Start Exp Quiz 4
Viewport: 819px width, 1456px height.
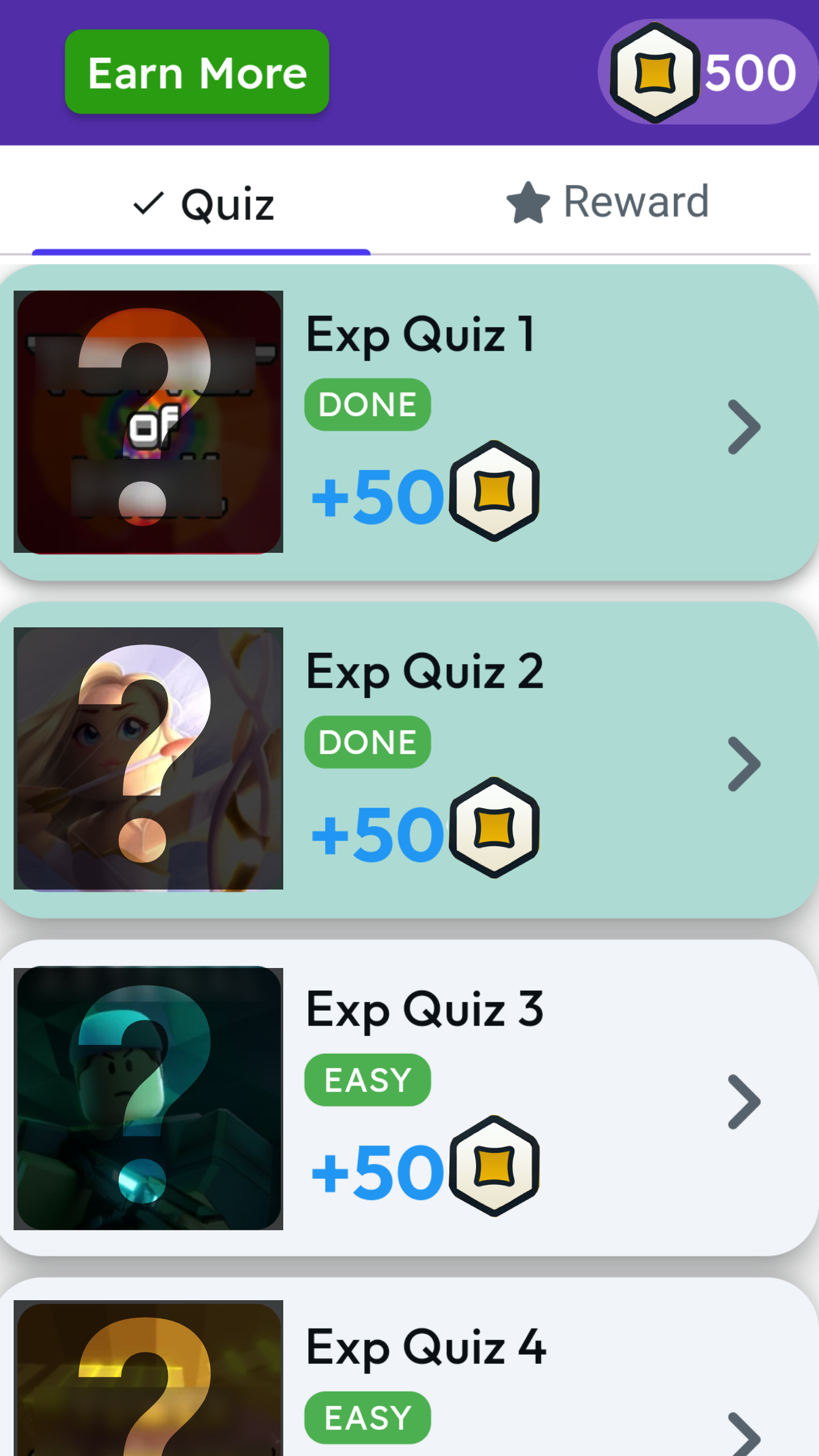click(409, 1376)
